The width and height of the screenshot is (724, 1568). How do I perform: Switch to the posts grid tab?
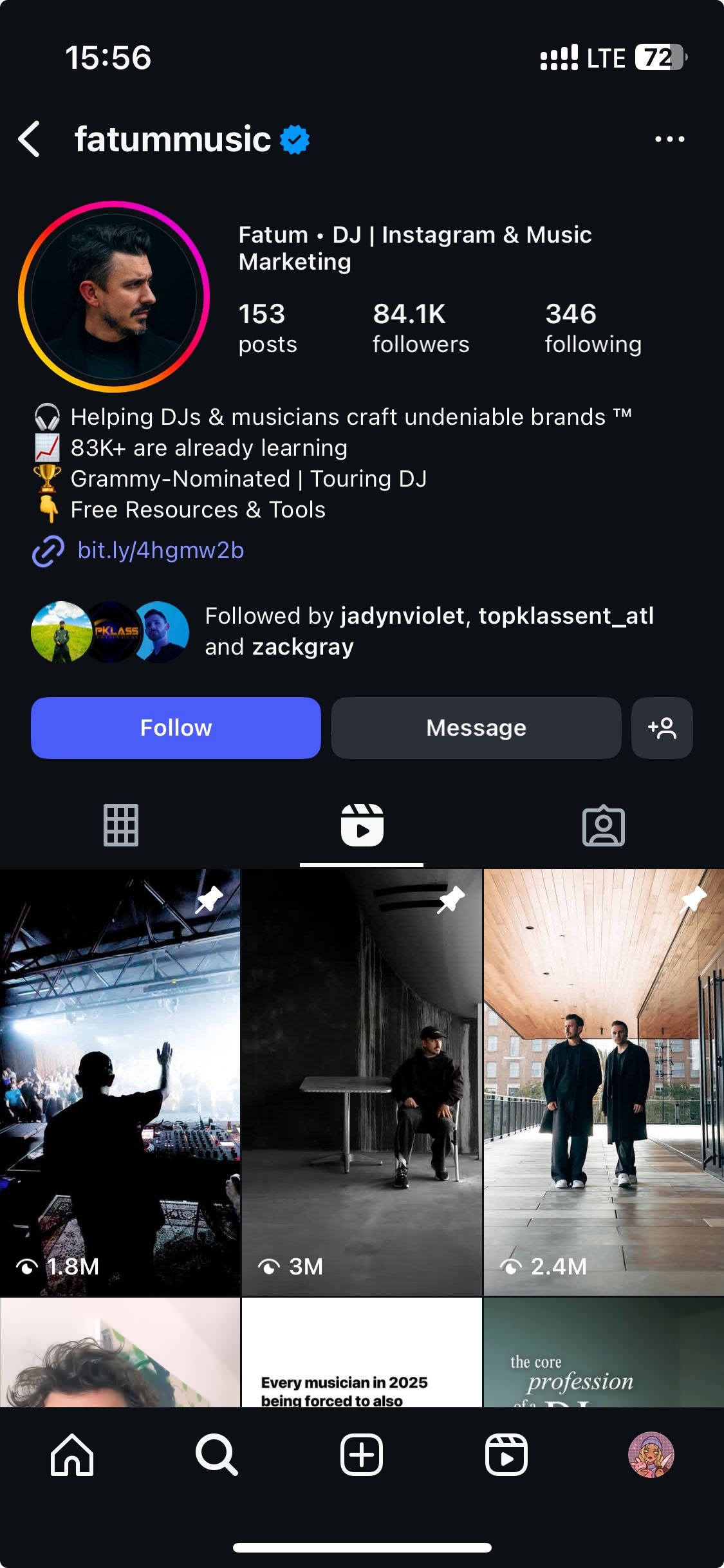click(x=121, y=825)
